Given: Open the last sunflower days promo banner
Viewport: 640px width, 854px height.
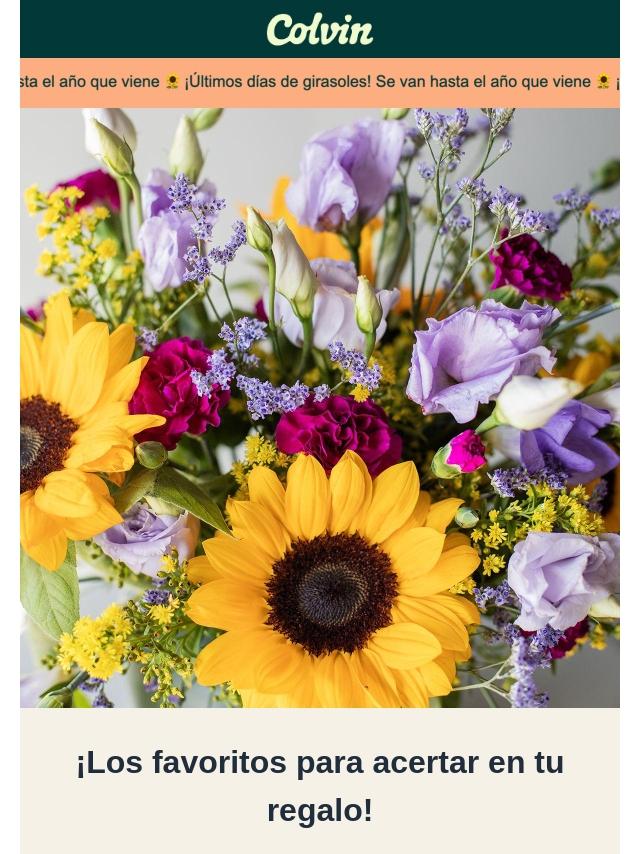Looking at the screenshot, I should pos(320,82).
